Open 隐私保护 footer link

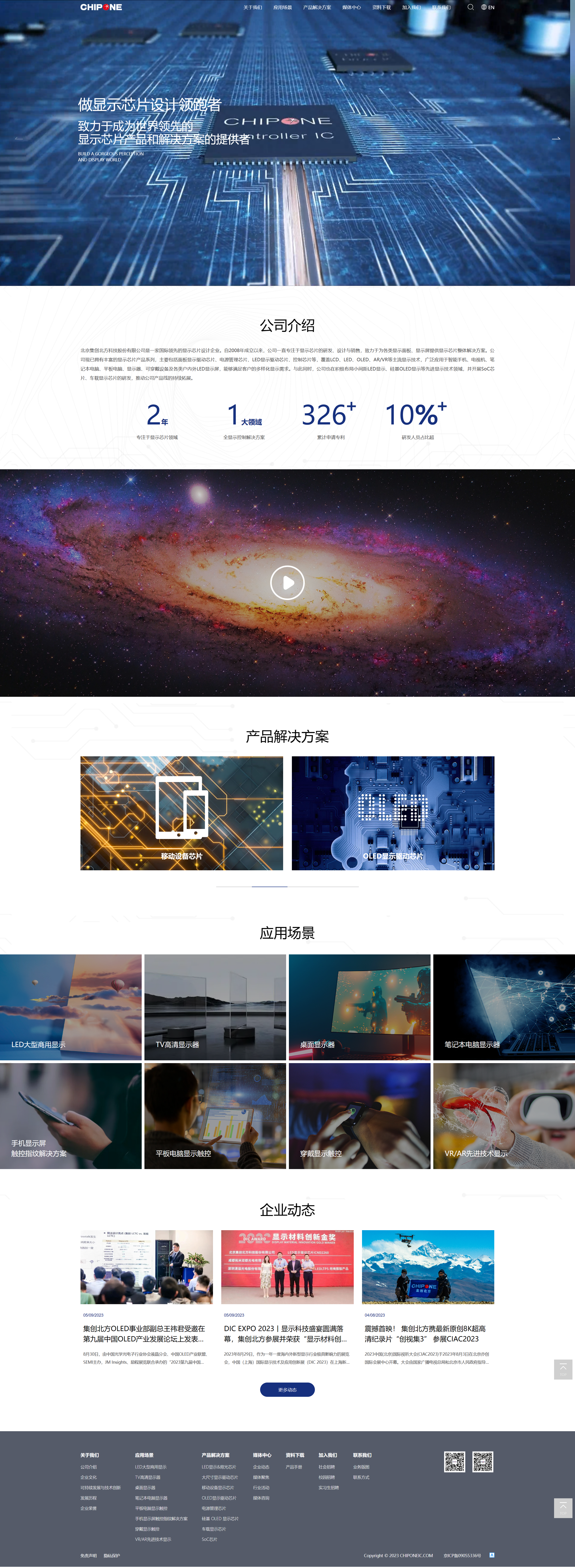click(x=112, y=1555)
